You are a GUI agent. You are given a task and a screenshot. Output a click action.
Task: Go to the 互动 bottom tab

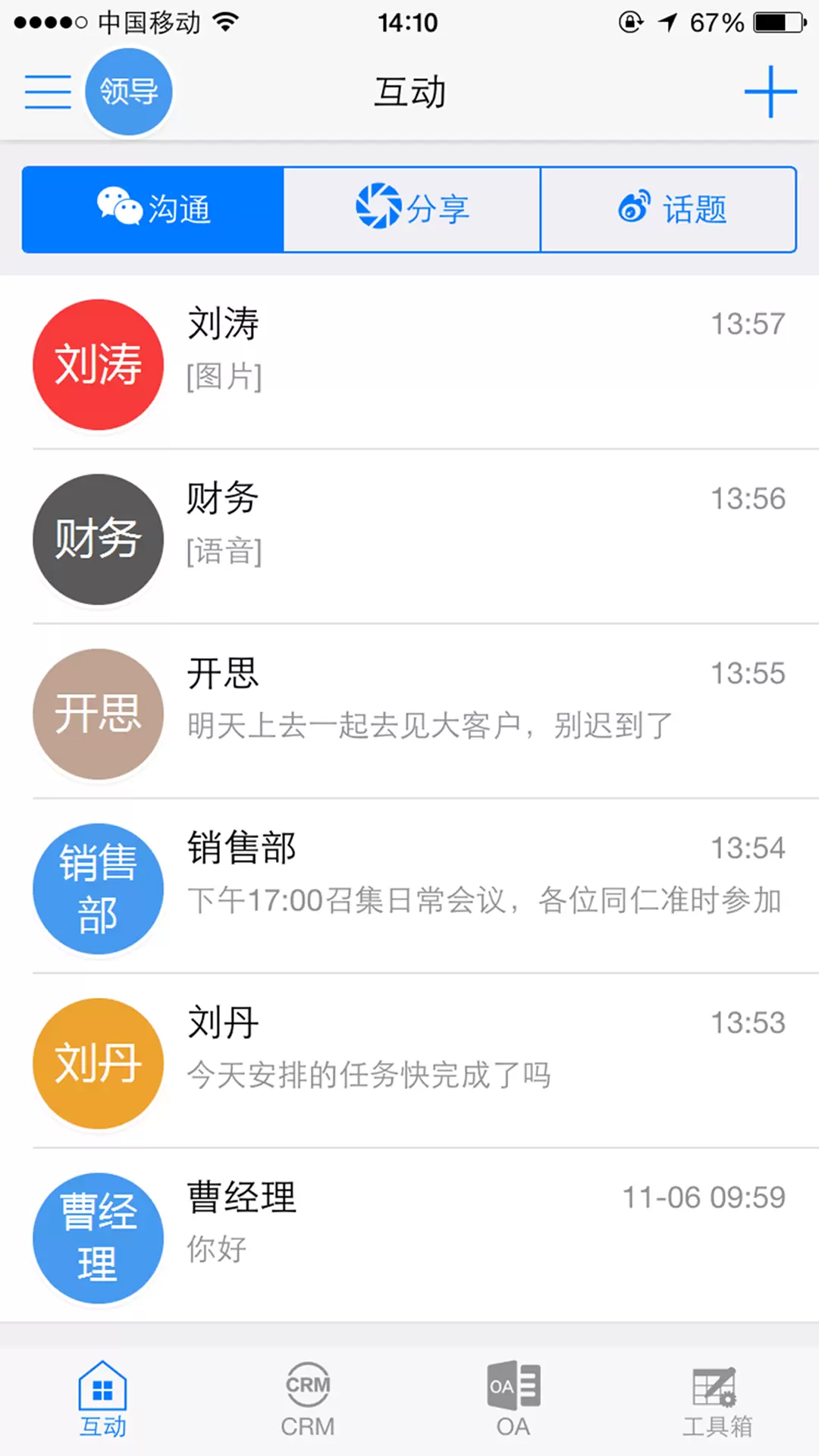(x=102, y=1400)
